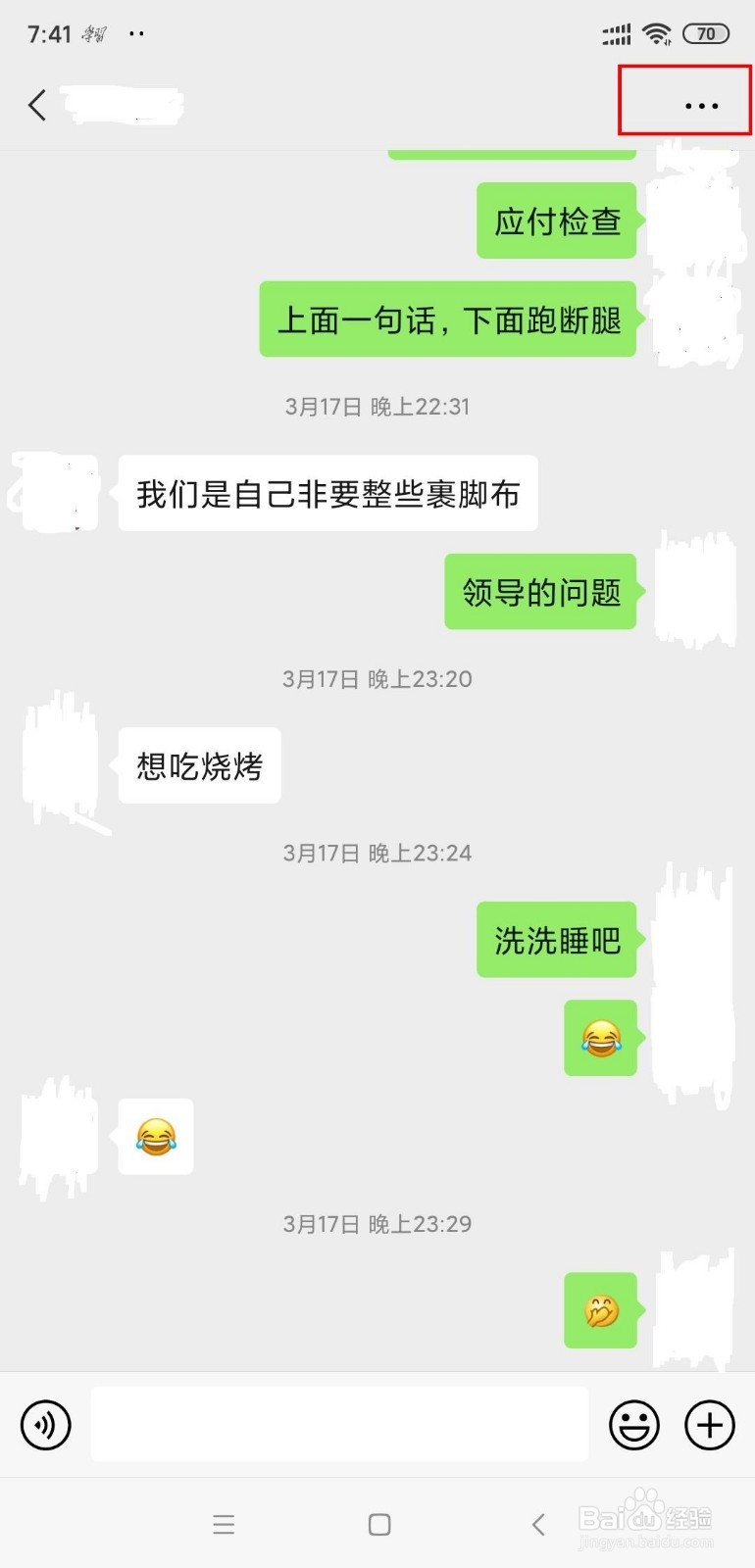
Task: Open the attachment menu with the plus icon
Action: point(708,1424)
